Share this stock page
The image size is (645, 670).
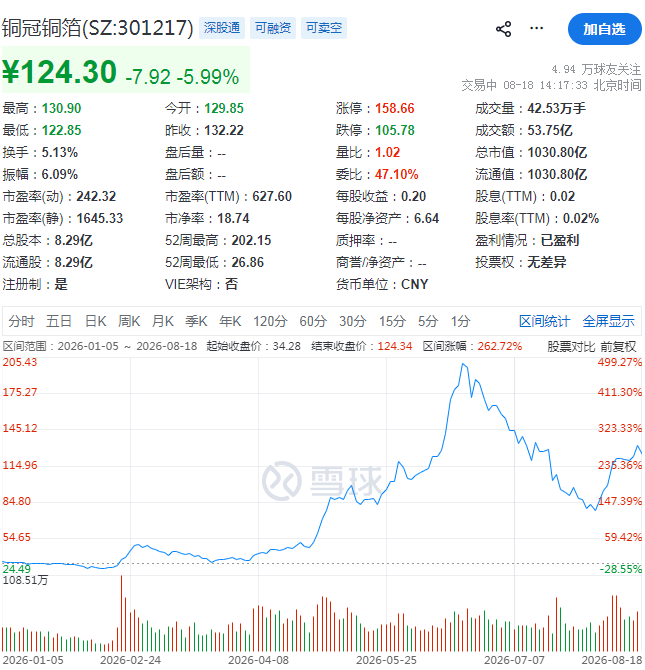tap(504, 29)
